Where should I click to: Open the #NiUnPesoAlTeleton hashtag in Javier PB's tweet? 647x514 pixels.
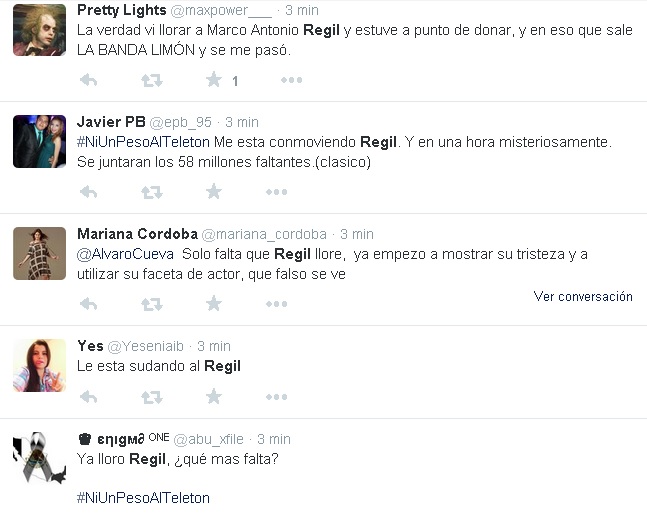pyautogui.click(x=143, y=143)
